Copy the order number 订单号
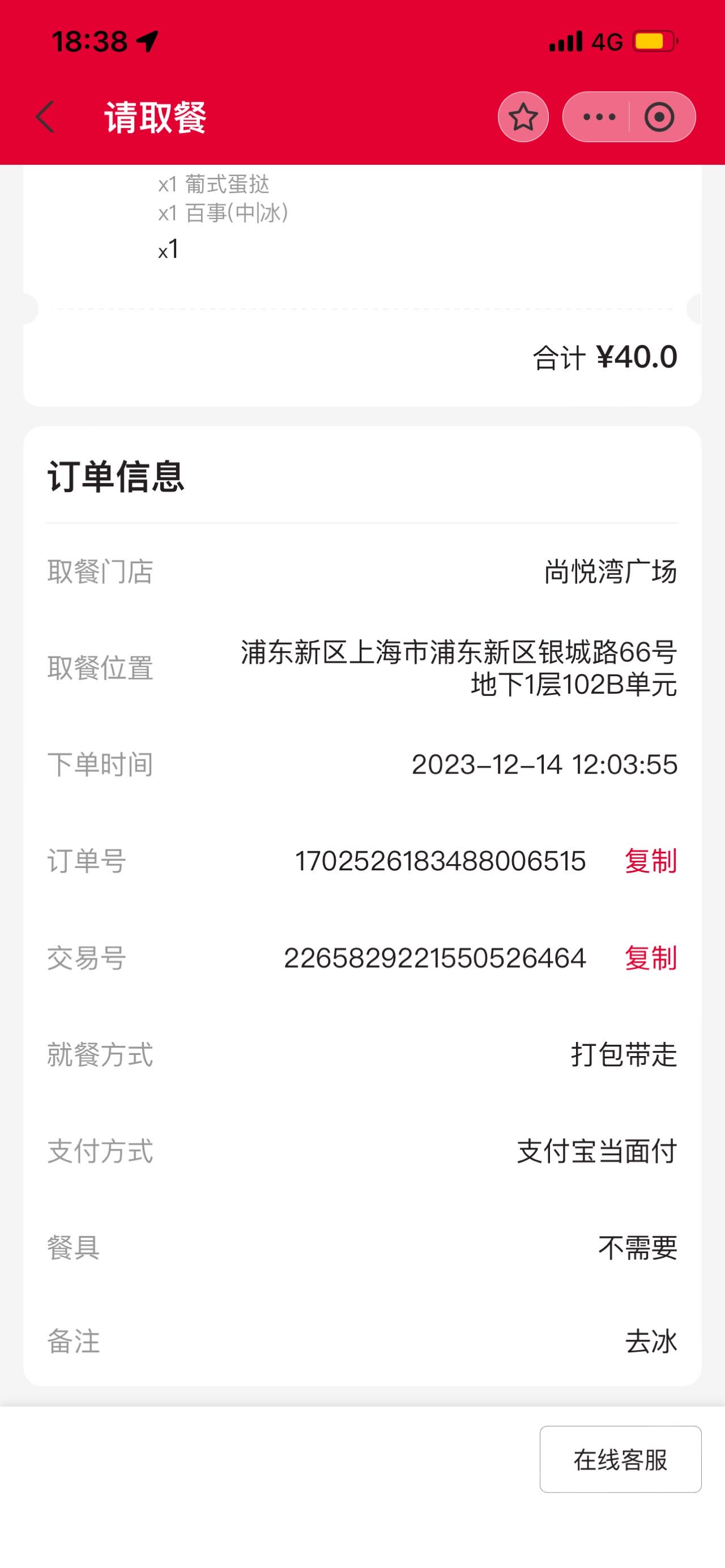 651,861
